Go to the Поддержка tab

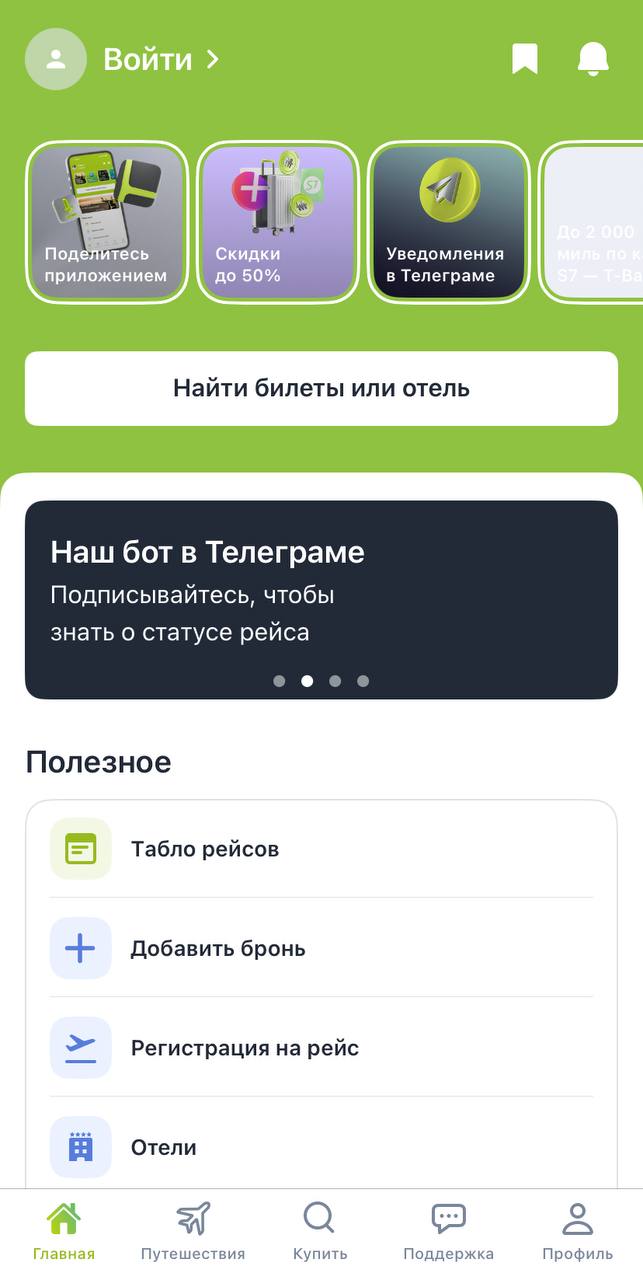click(448, 1232)
